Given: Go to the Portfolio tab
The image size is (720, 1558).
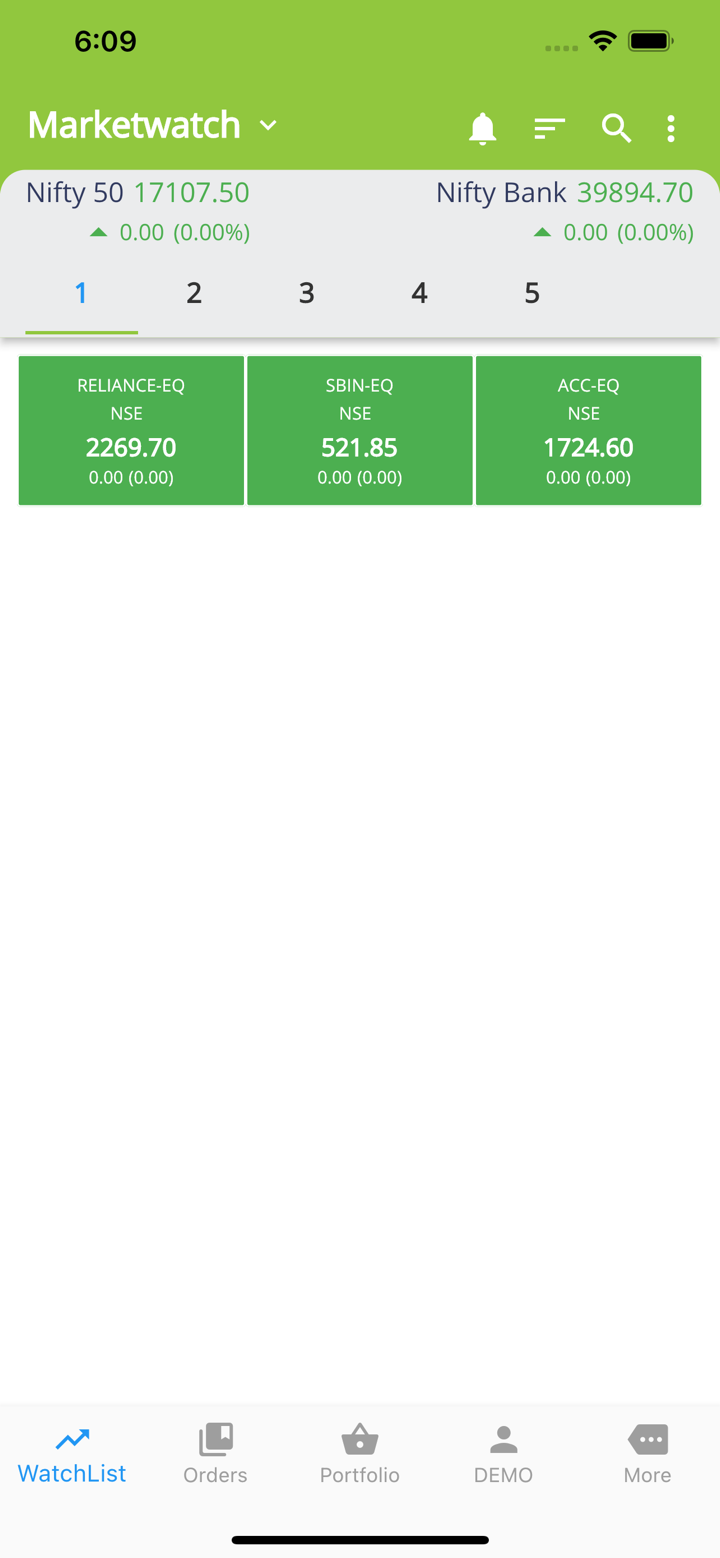Looking at the screenshot, I should pyautogui.click(x=360, y=1454).
